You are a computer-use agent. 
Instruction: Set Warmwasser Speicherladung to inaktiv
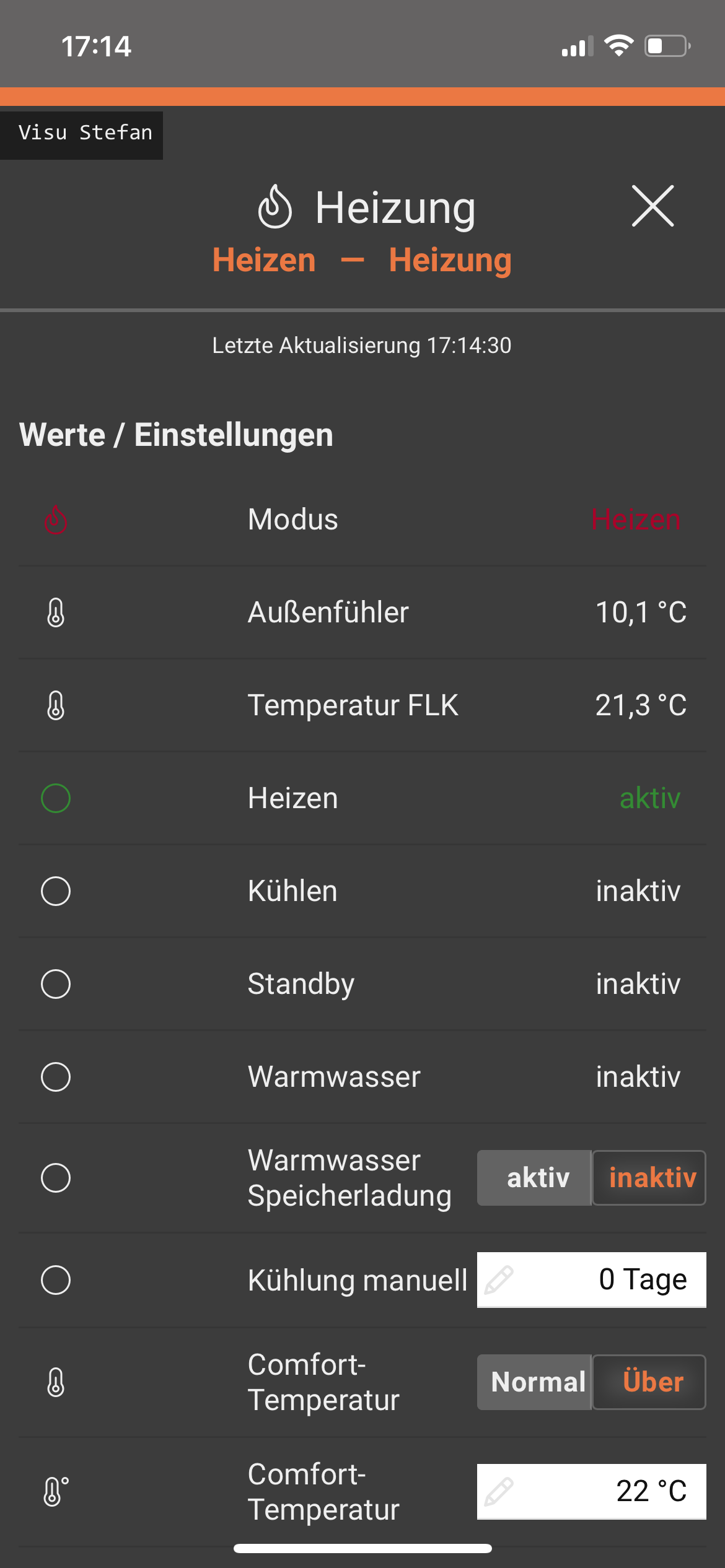(650, 1177)
